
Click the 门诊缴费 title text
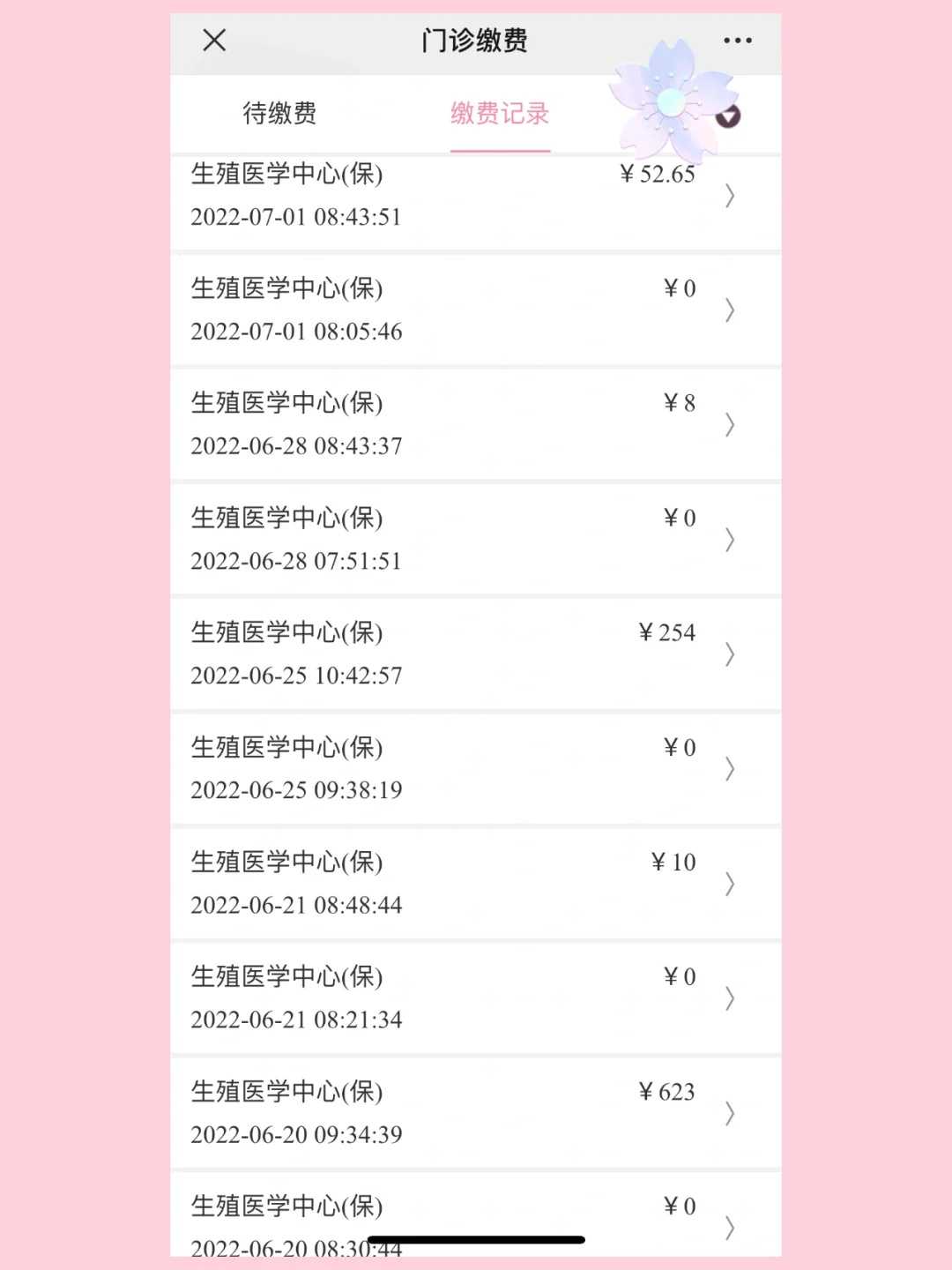[474, 41]
